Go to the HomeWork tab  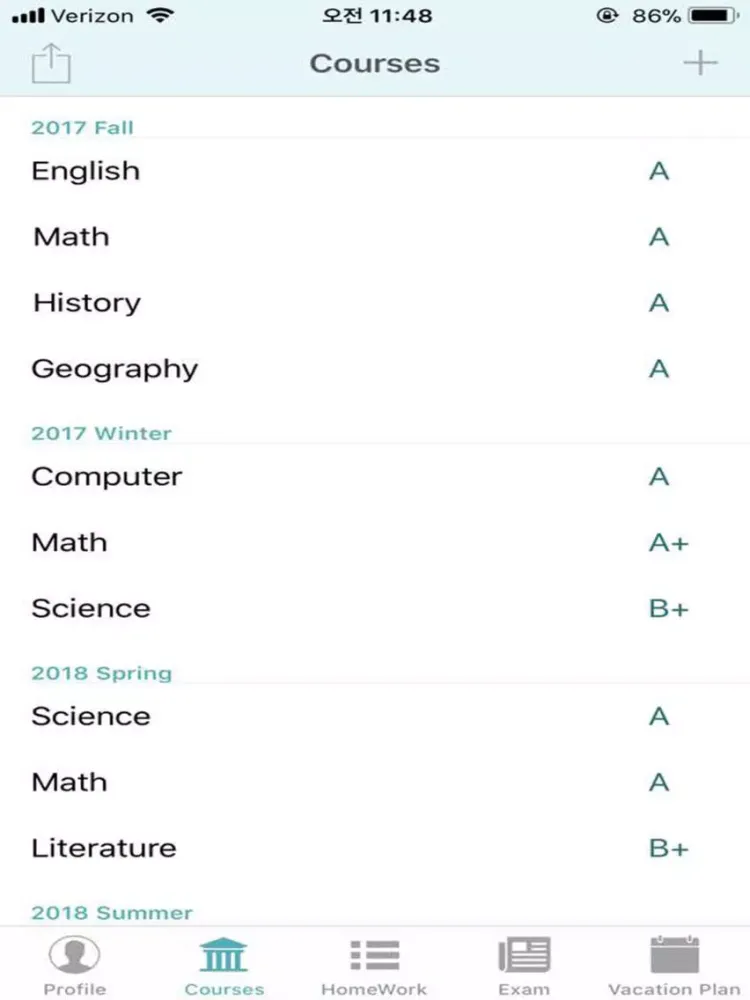pos(374,964)
